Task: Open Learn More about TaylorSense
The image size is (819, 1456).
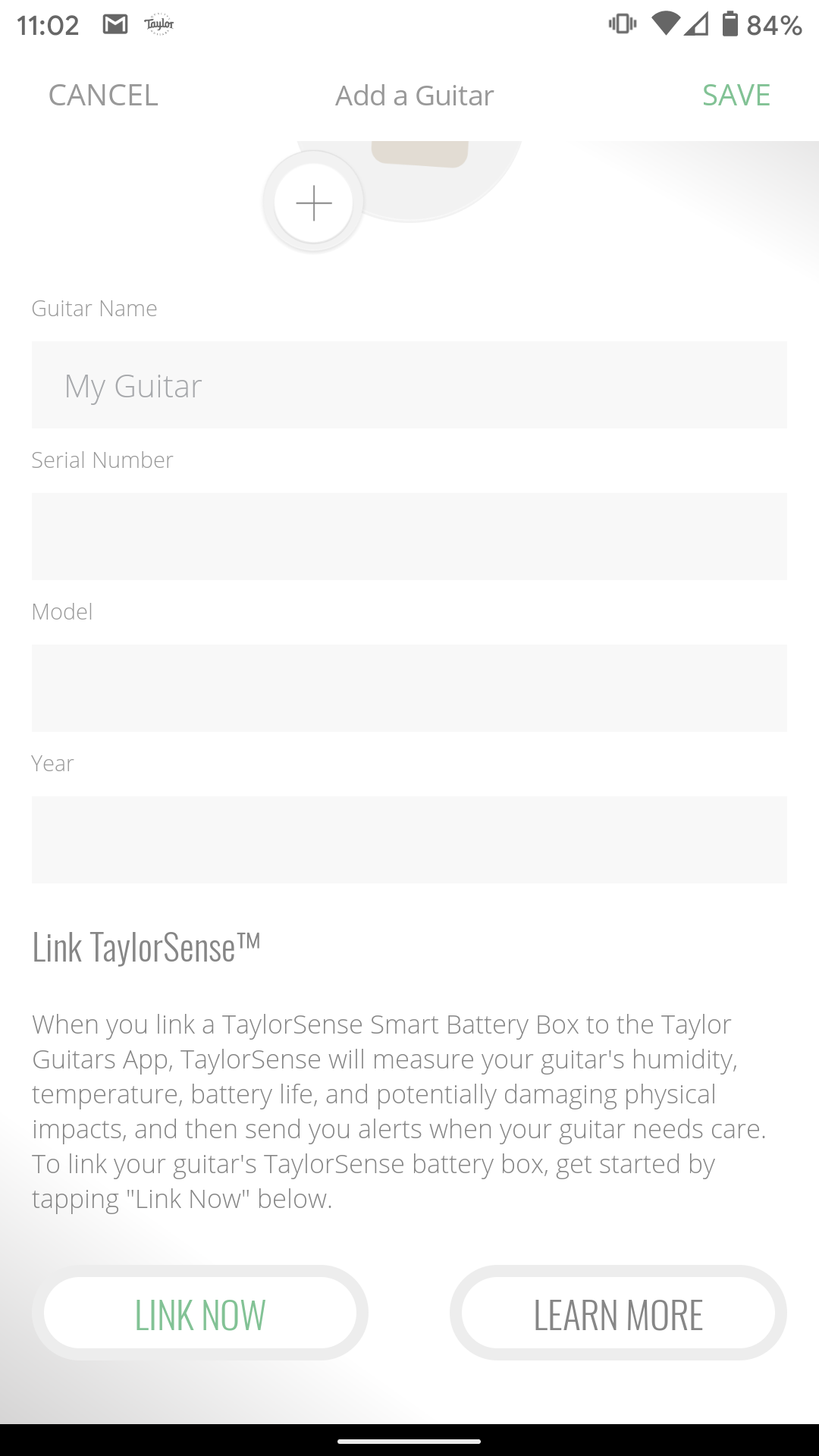Action: point(618,1313)
